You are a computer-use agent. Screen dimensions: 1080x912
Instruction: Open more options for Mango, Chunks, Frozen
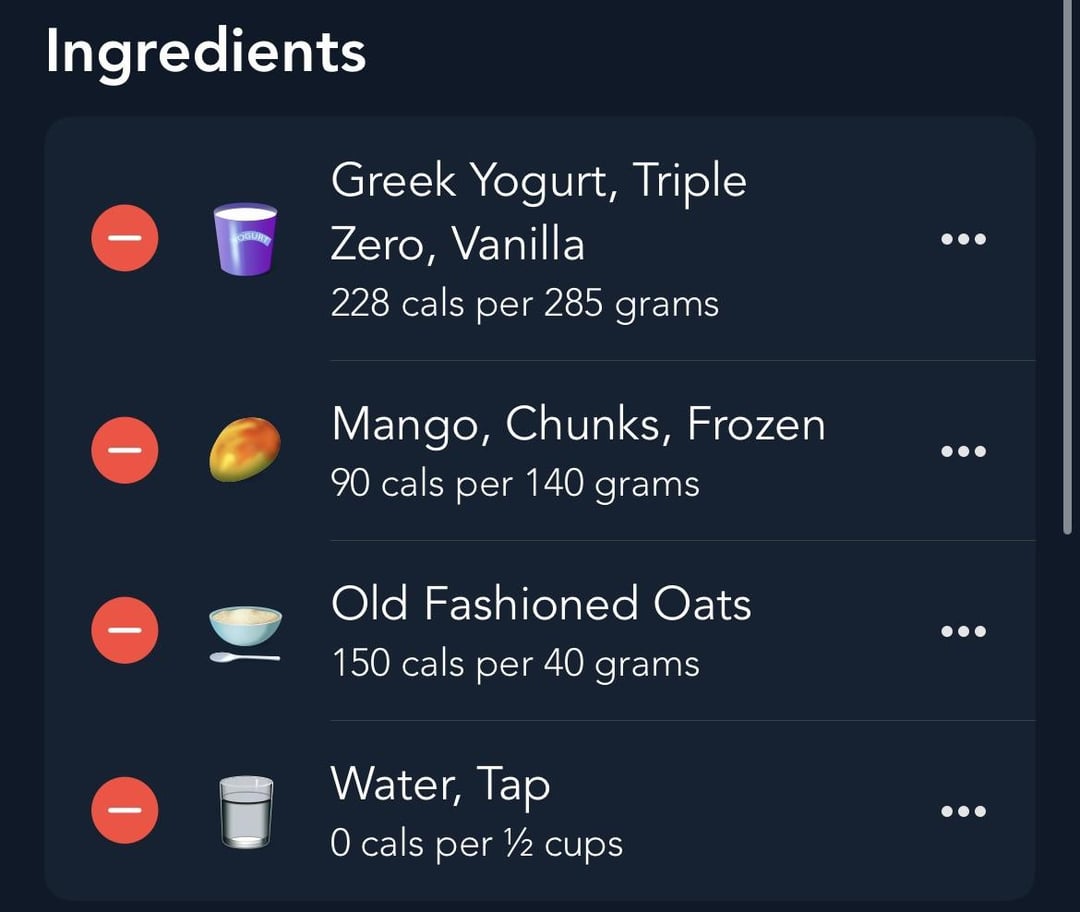pos(963,451)
